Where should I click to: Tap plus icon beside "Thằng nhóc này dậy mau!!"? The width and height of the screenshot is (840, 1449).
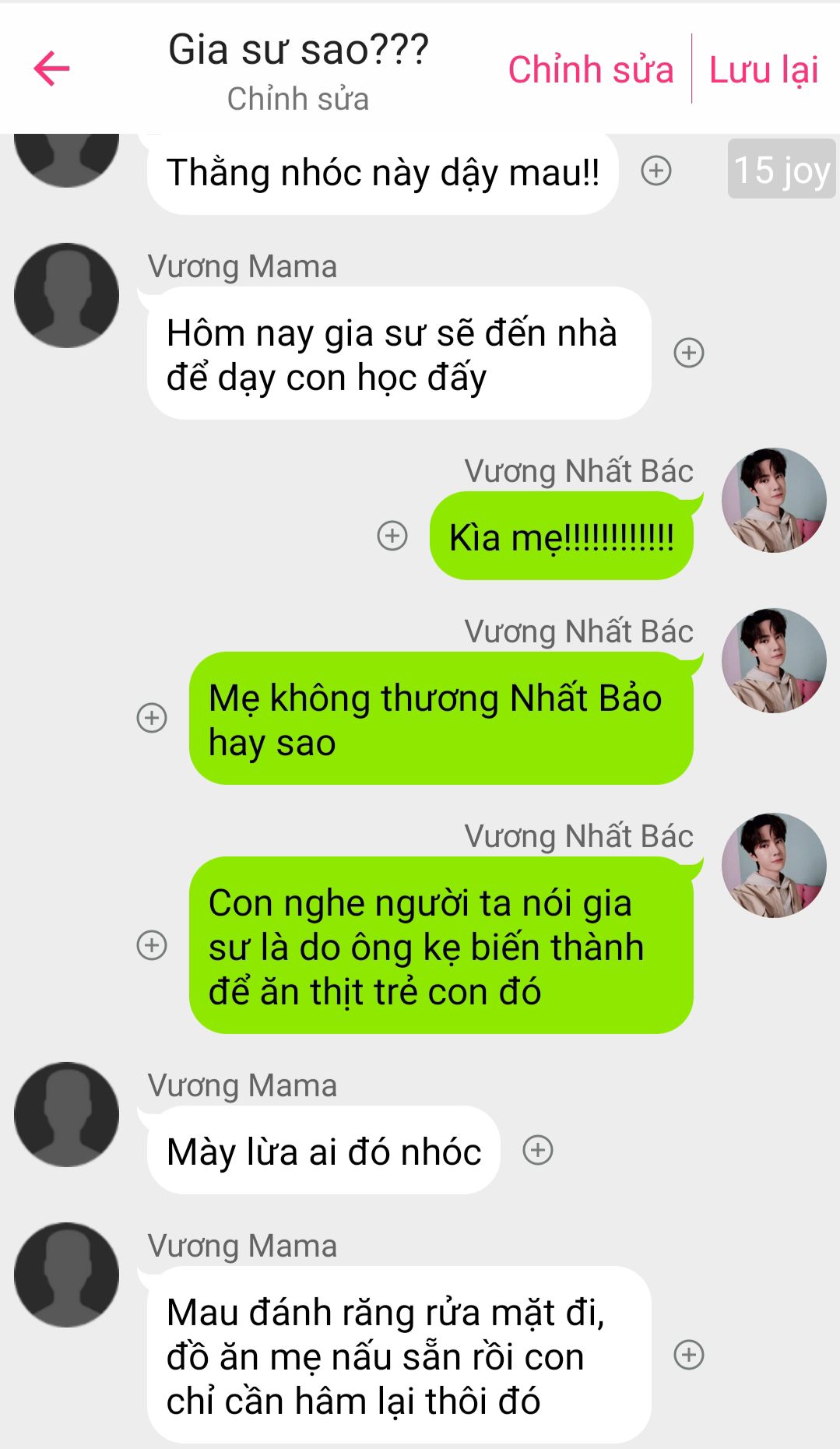[655, 171]
